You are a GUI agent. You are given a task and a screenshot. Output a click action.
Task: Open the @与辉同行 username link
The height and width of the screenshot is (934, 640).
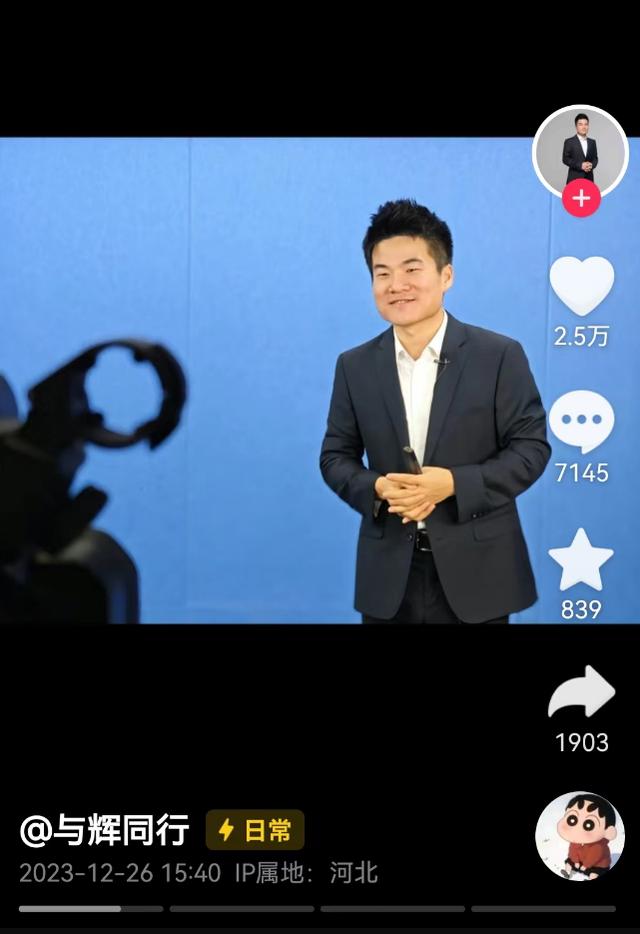104,829
